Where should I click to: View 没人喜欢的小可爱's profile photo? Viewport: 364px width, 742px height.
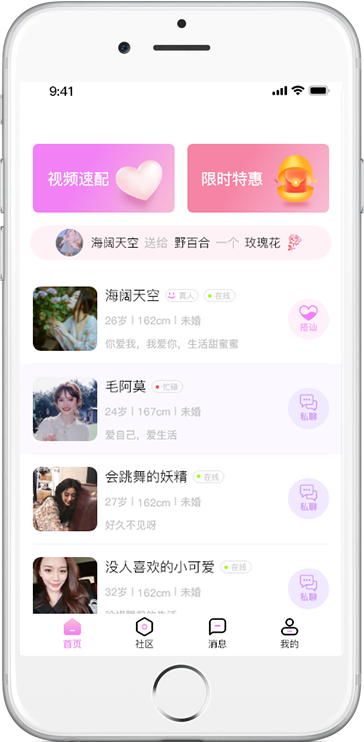pyautogui.click(x=65, y=585)
